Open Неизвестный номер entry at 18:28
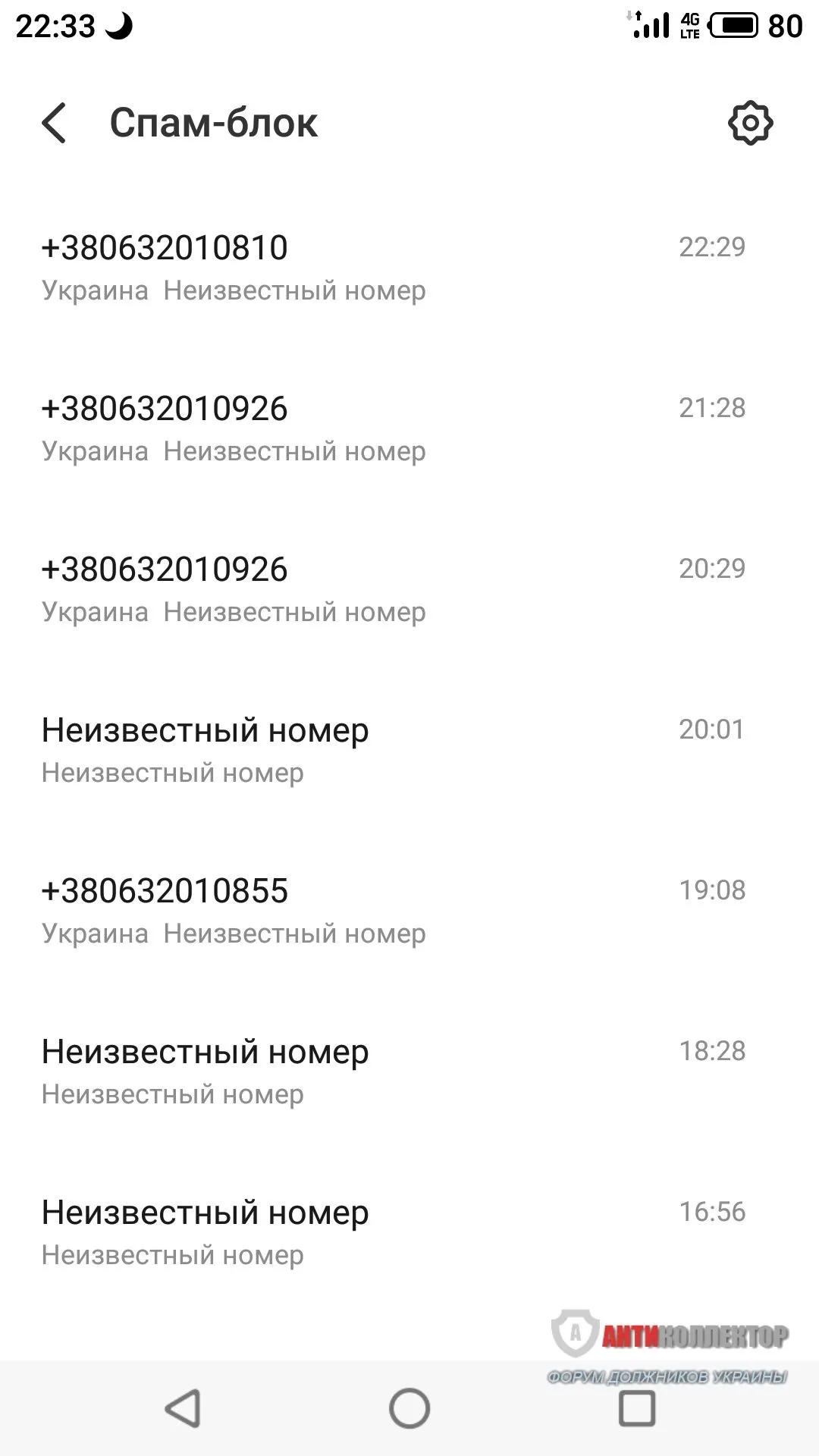Viewport: 819px width, 1456px height. (x=393, y=1071)
